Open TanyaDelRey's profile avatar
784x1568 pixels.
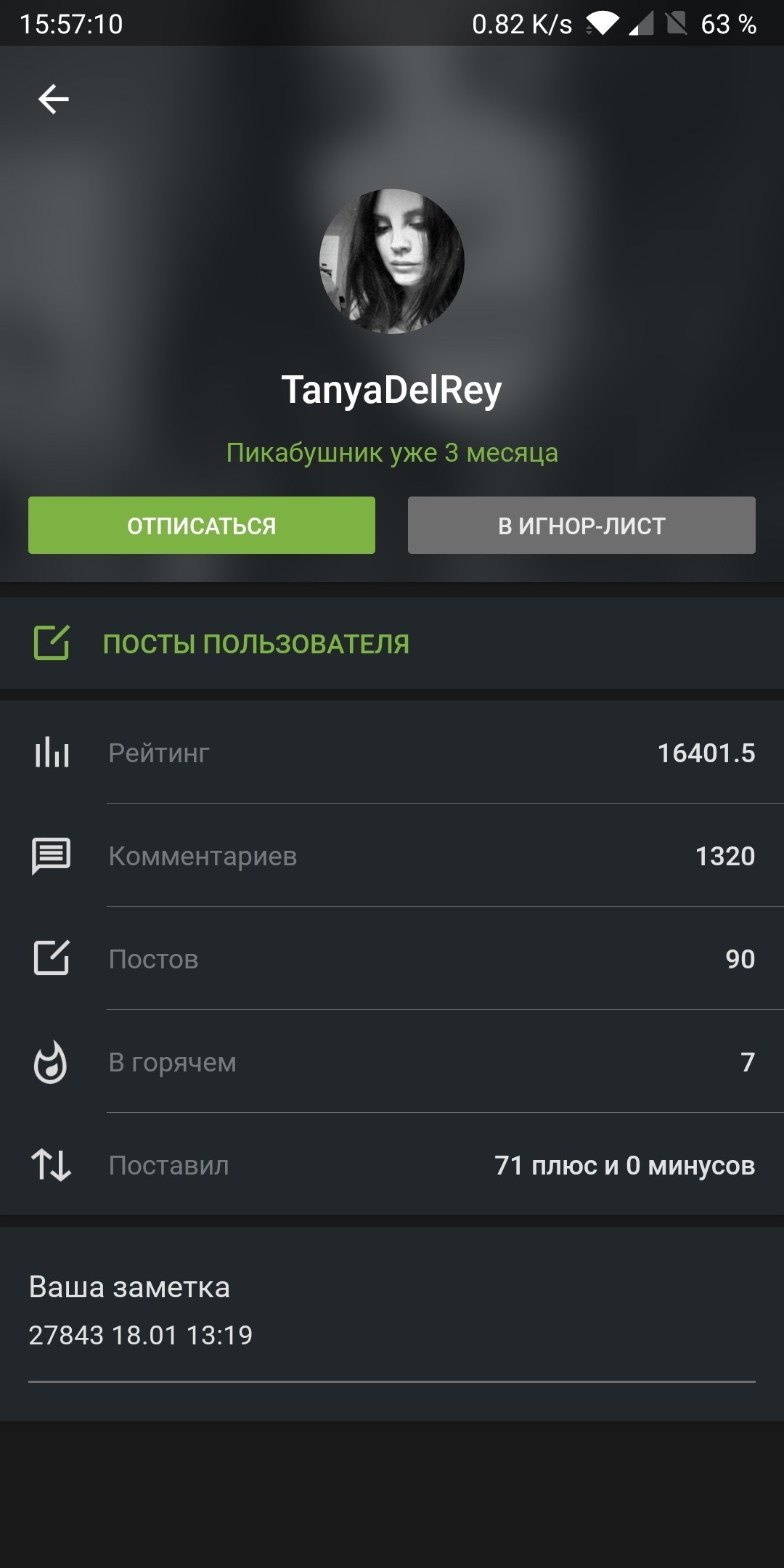click(392, 261)
